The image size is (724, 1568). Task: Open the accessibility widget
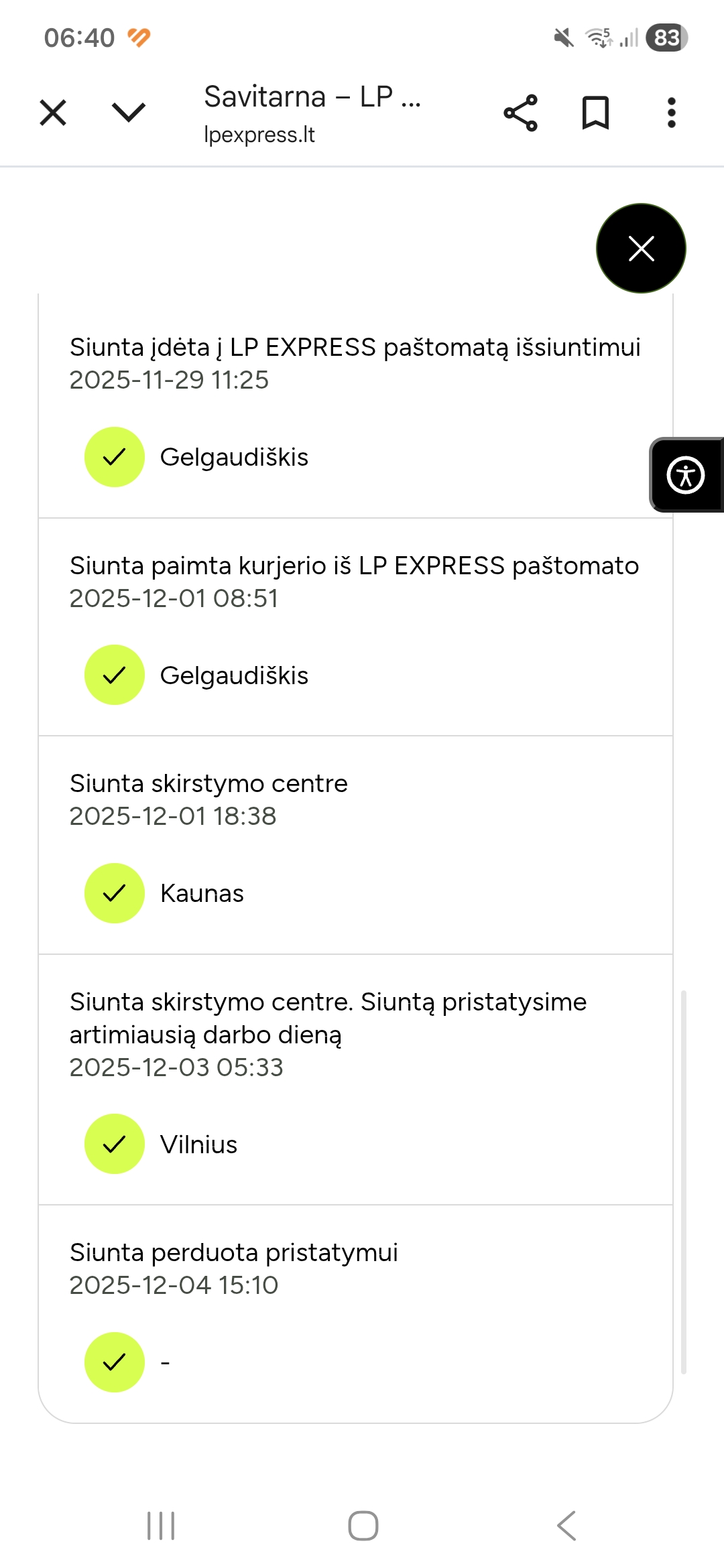[686, 475]
